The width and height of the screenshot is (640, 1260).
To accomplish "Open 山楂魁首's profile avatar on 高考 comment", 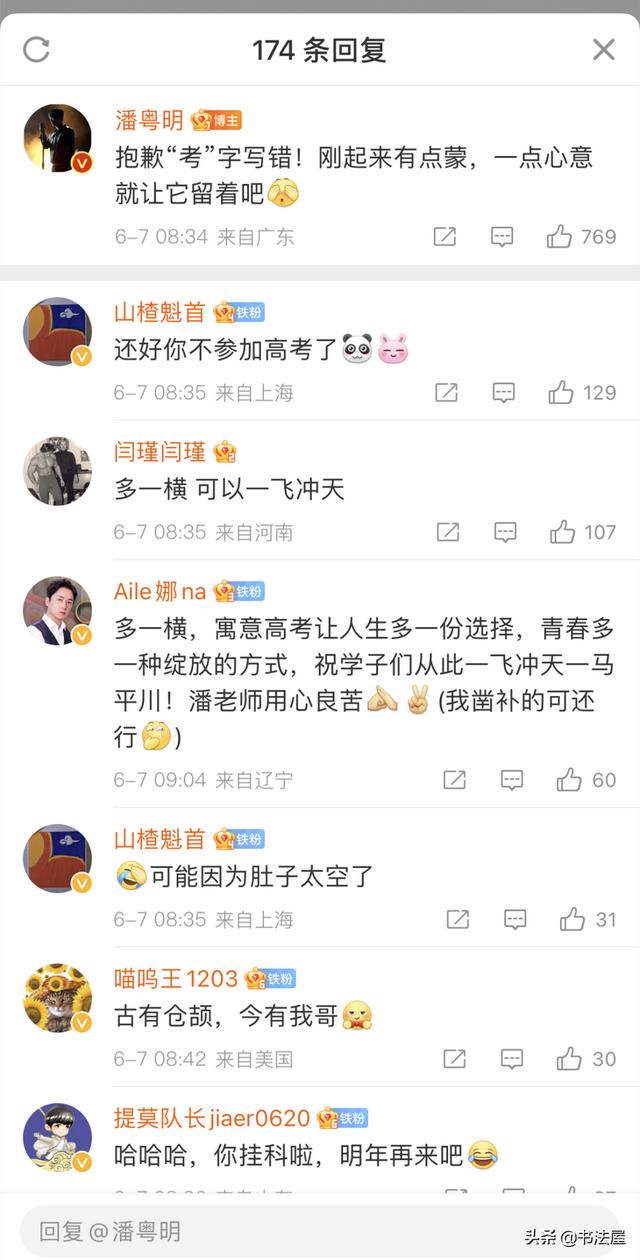I will [57, 331].
